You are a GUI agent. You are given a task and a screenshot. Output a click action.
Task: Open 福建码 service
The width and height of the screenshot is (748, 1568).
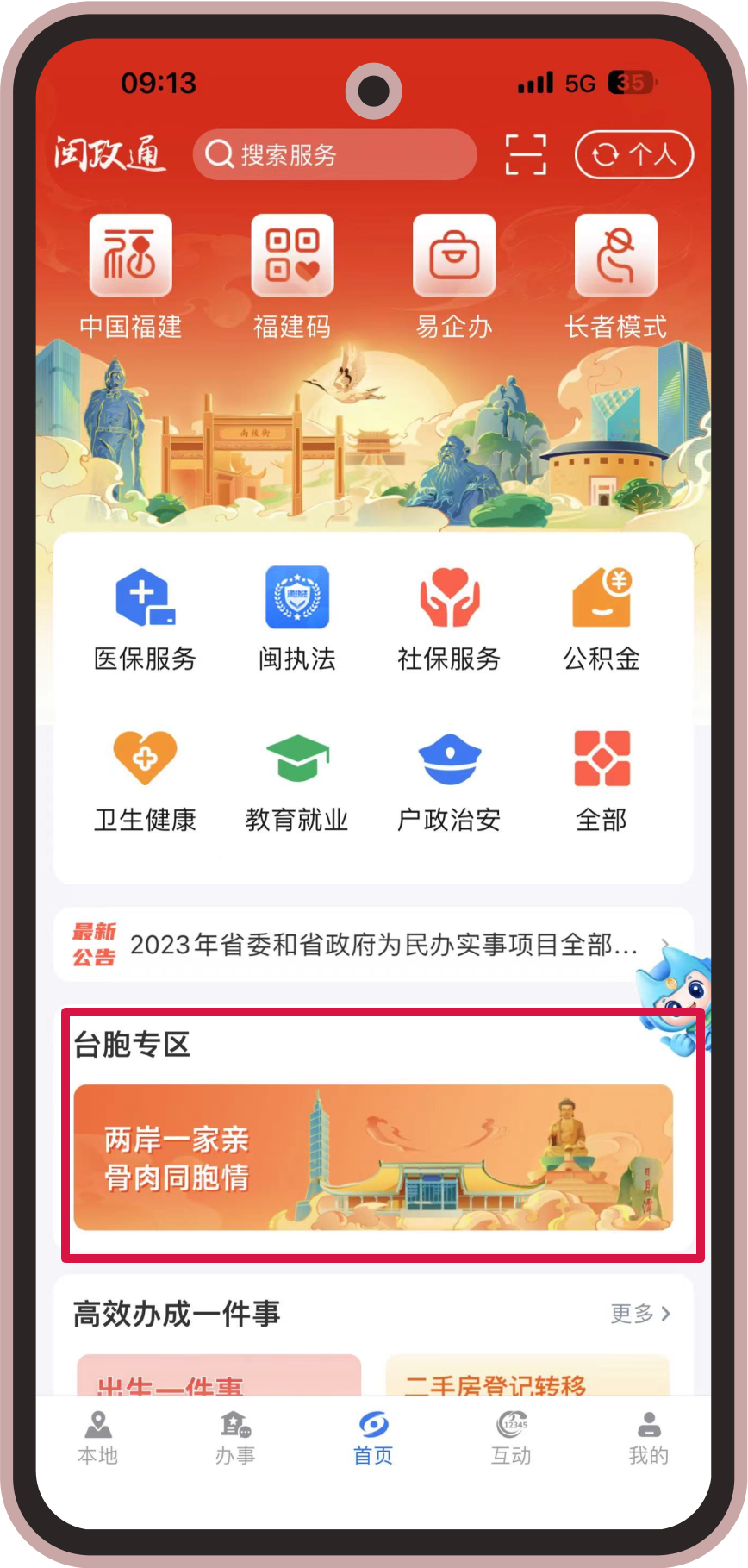pos(292,276)
